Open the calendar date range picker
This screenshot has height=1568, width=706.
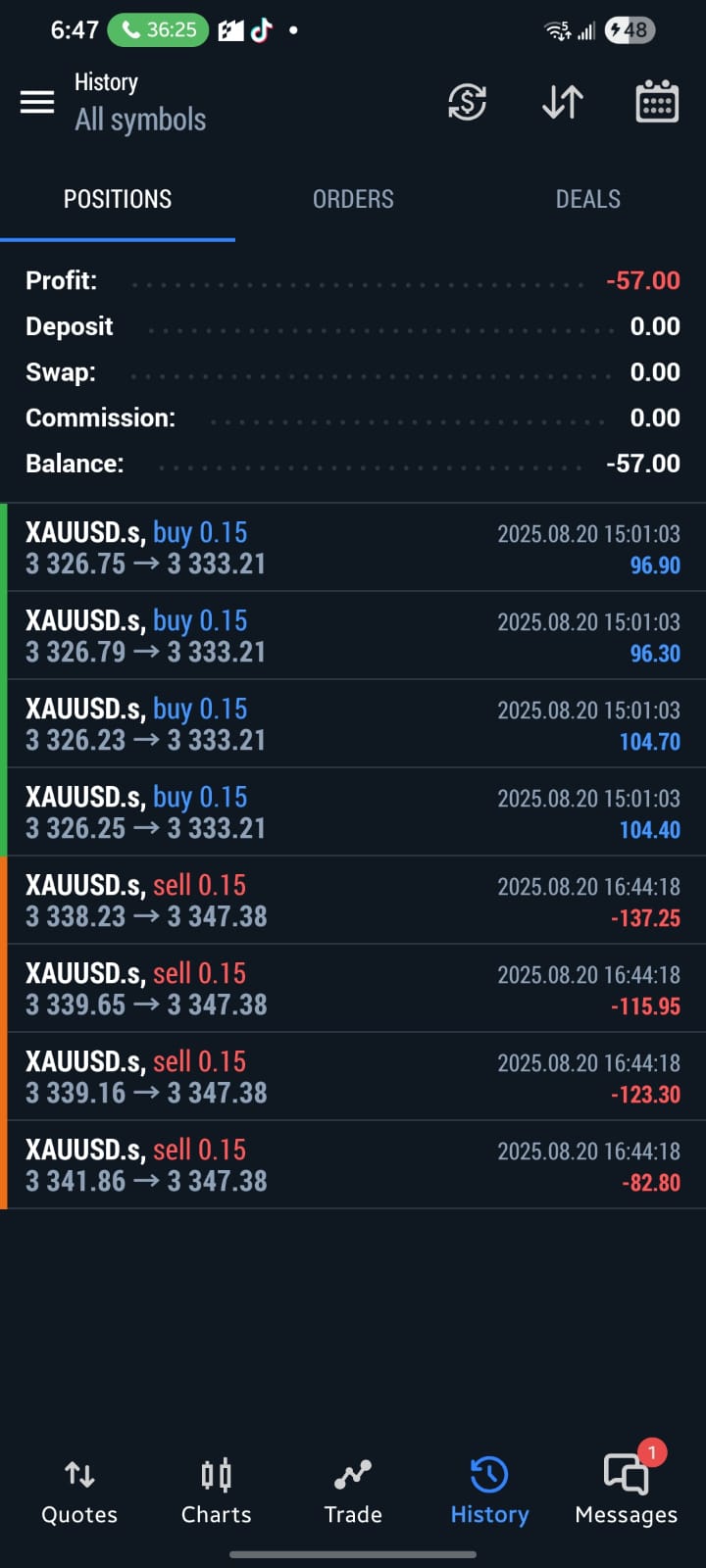point(657,102)
